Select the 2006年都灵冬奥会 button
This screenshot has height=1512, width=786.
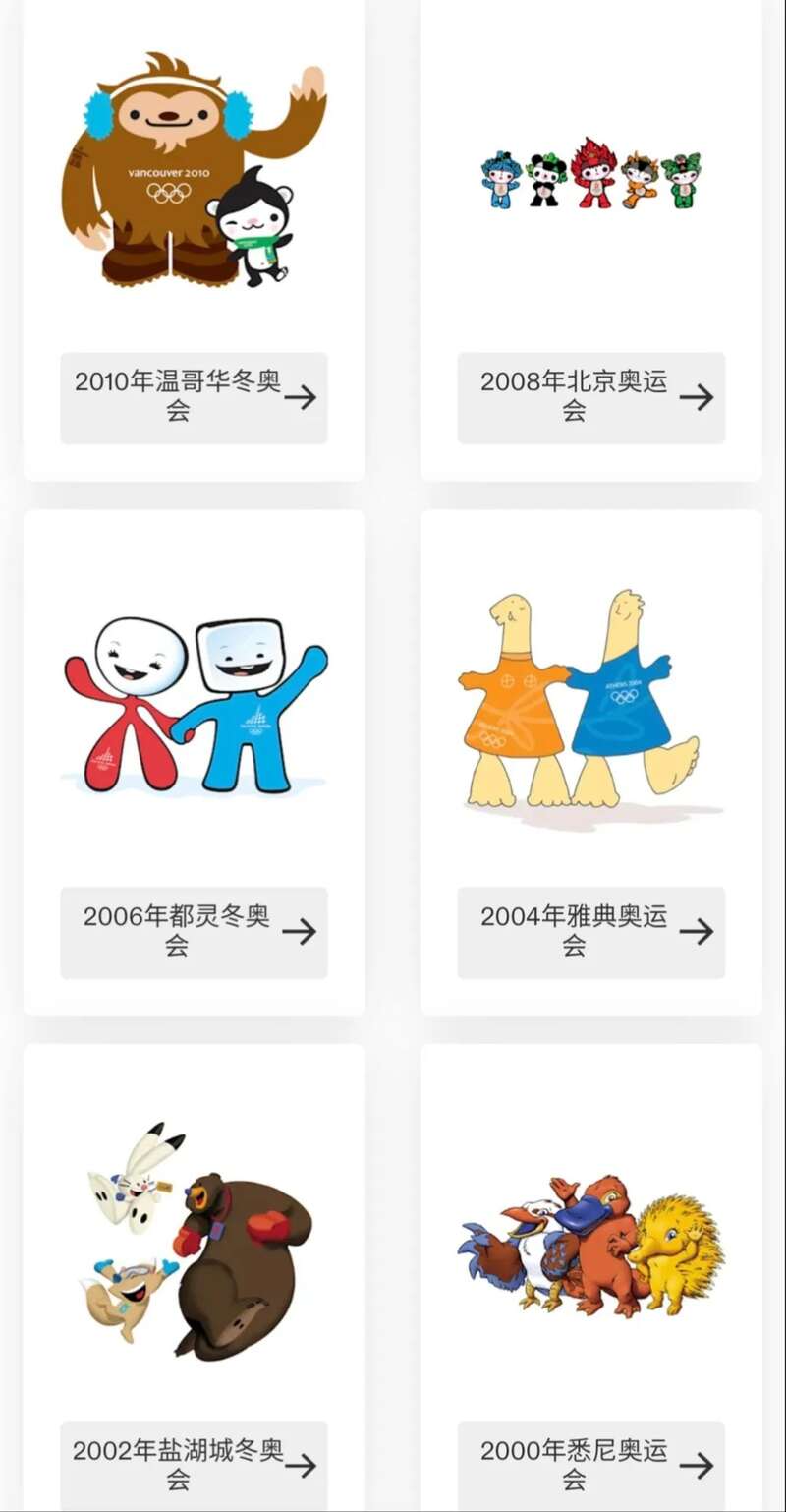tap(194, 932)
